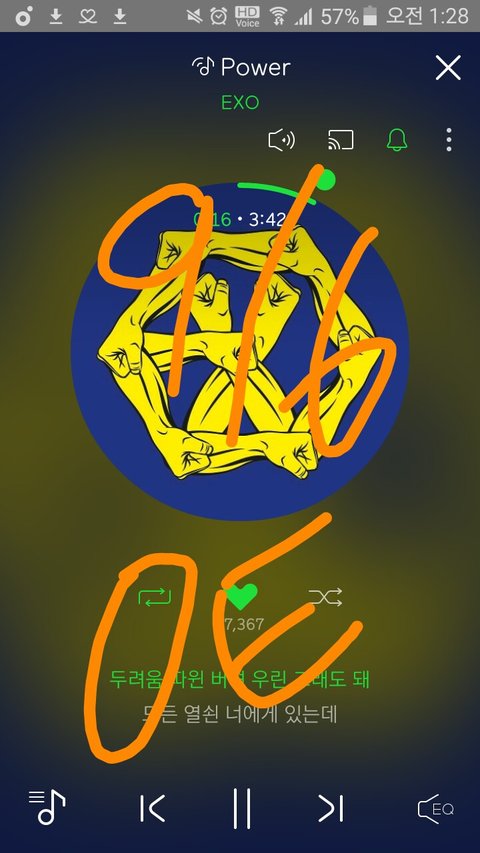Cast playback to another device
The image size is (480, 853).
tap(341, 140)
